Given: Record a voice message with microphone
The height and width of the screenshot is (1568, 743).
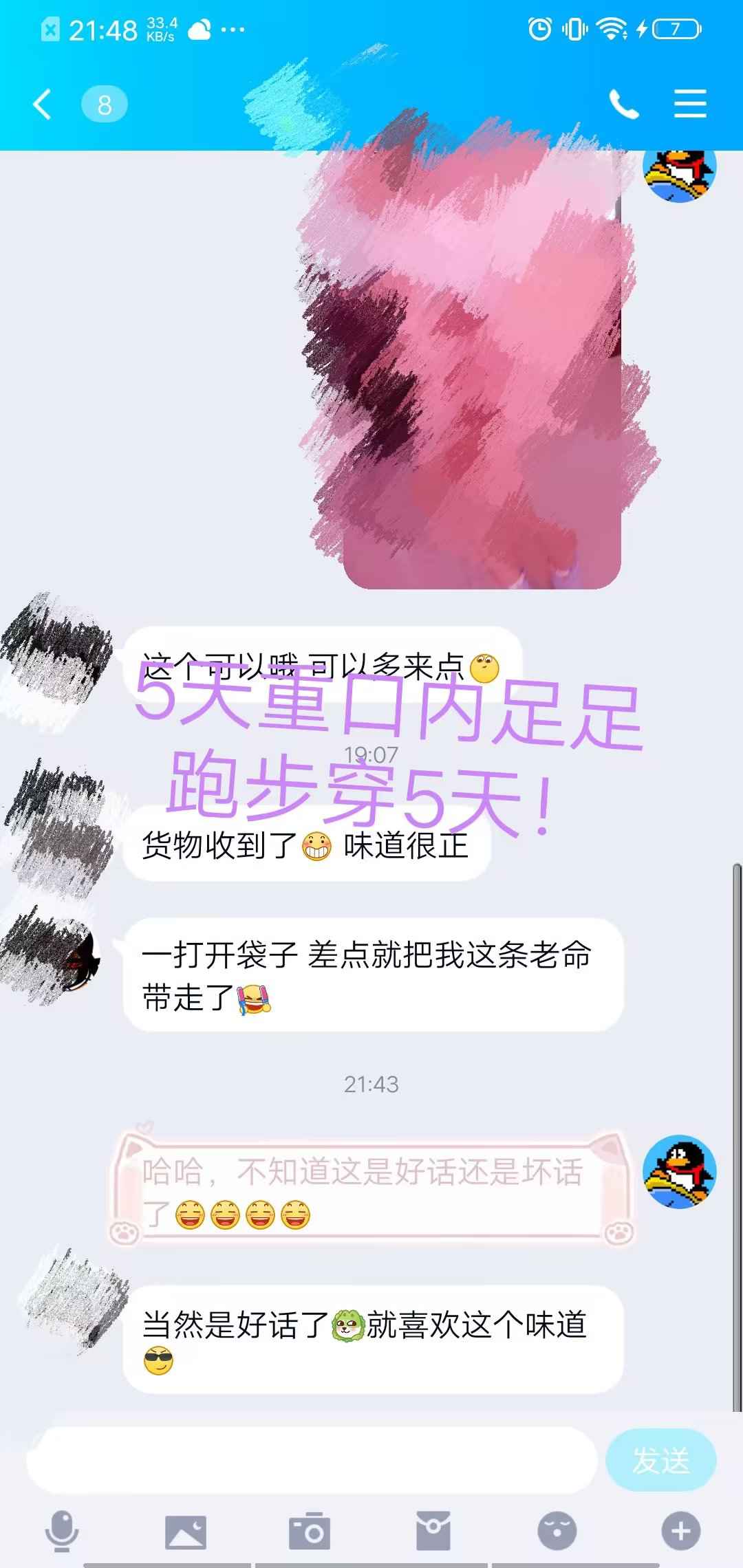Looking at the screenshot, I should tap(62, 1531).
